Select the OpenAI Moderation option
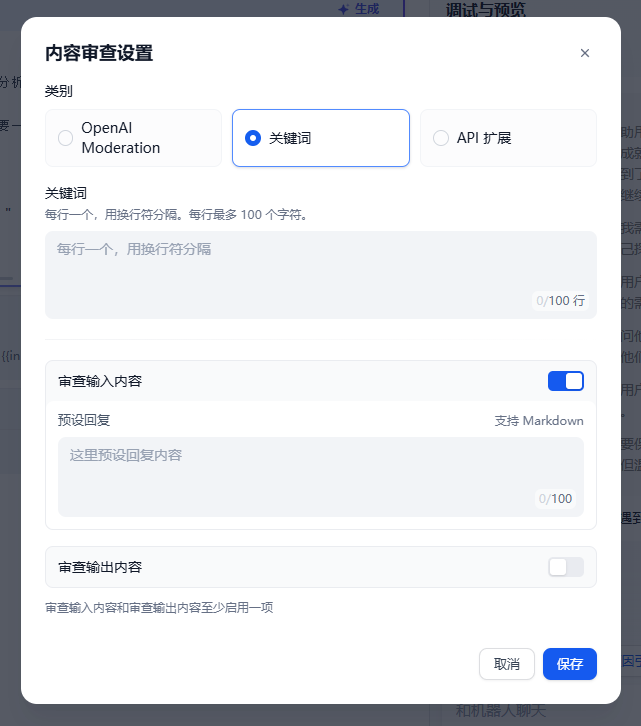Image resolution: width=641 pixels, height=726 pixels. coord(133,138)
